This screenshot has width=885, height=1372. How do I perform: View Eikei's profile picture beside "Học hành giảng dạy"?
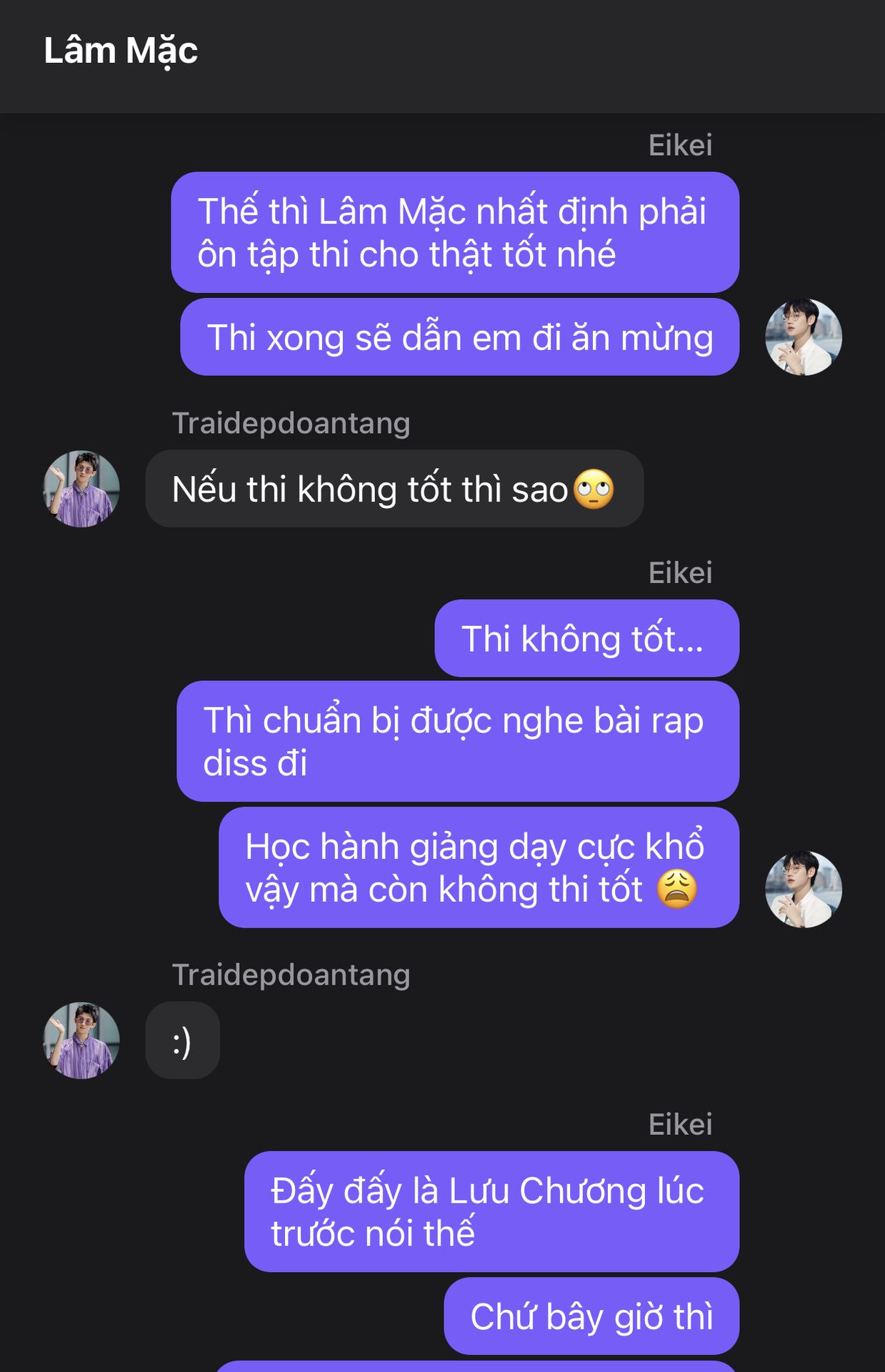point(803,889)
